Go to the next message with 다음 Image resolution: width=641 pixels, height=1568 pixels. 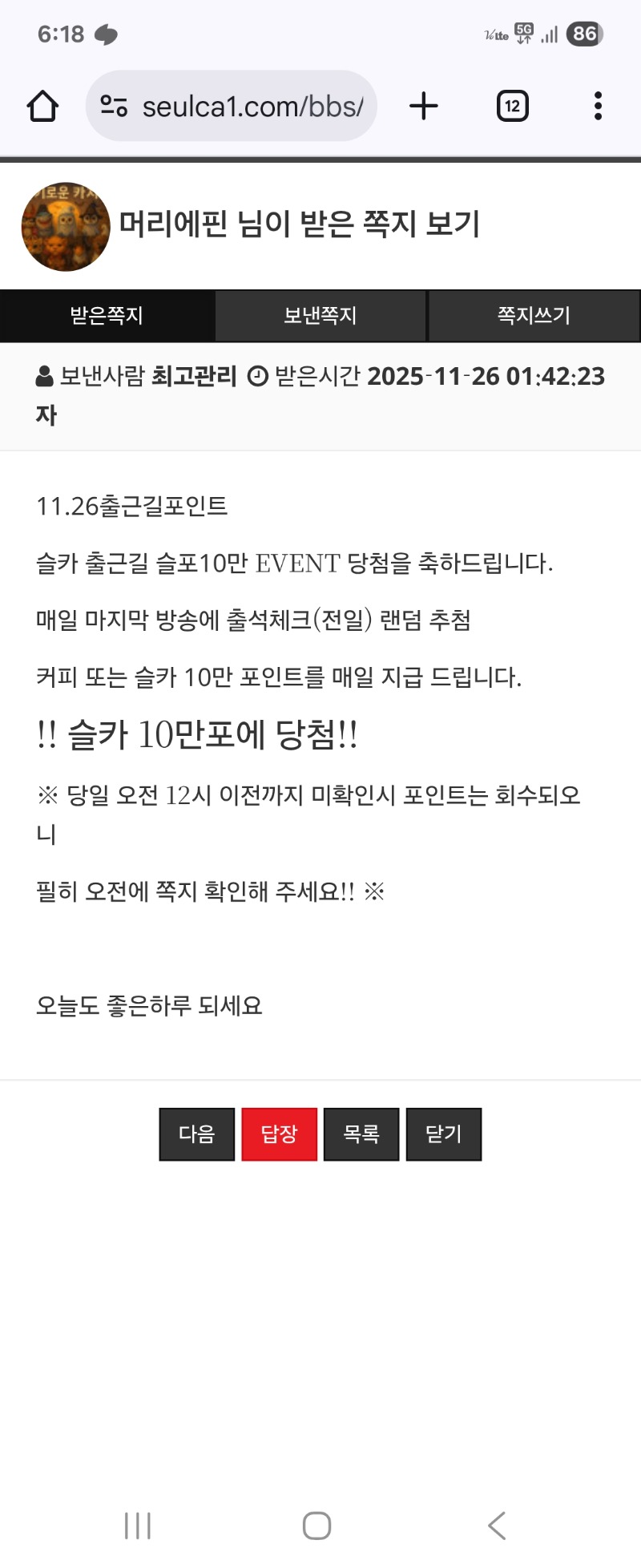point(196,1134)
